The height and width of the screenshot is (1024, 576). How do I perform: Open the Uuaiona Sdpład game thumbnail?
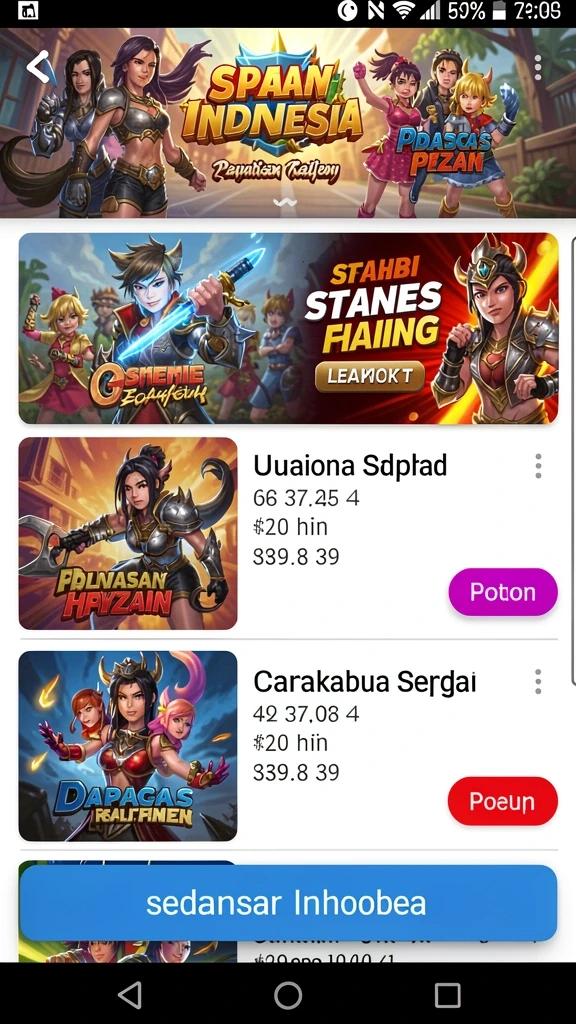(x=128, y=533)
